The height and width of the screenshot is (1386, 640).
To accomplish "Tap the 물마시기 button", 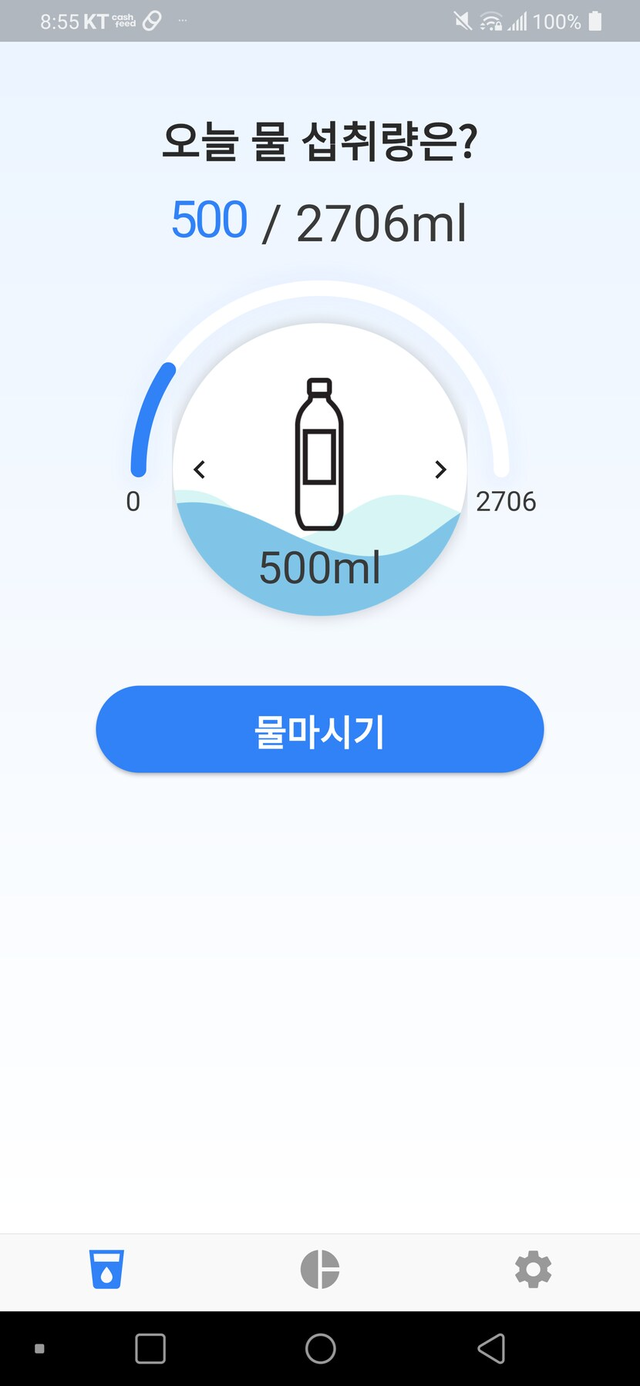I will point(319,729).
